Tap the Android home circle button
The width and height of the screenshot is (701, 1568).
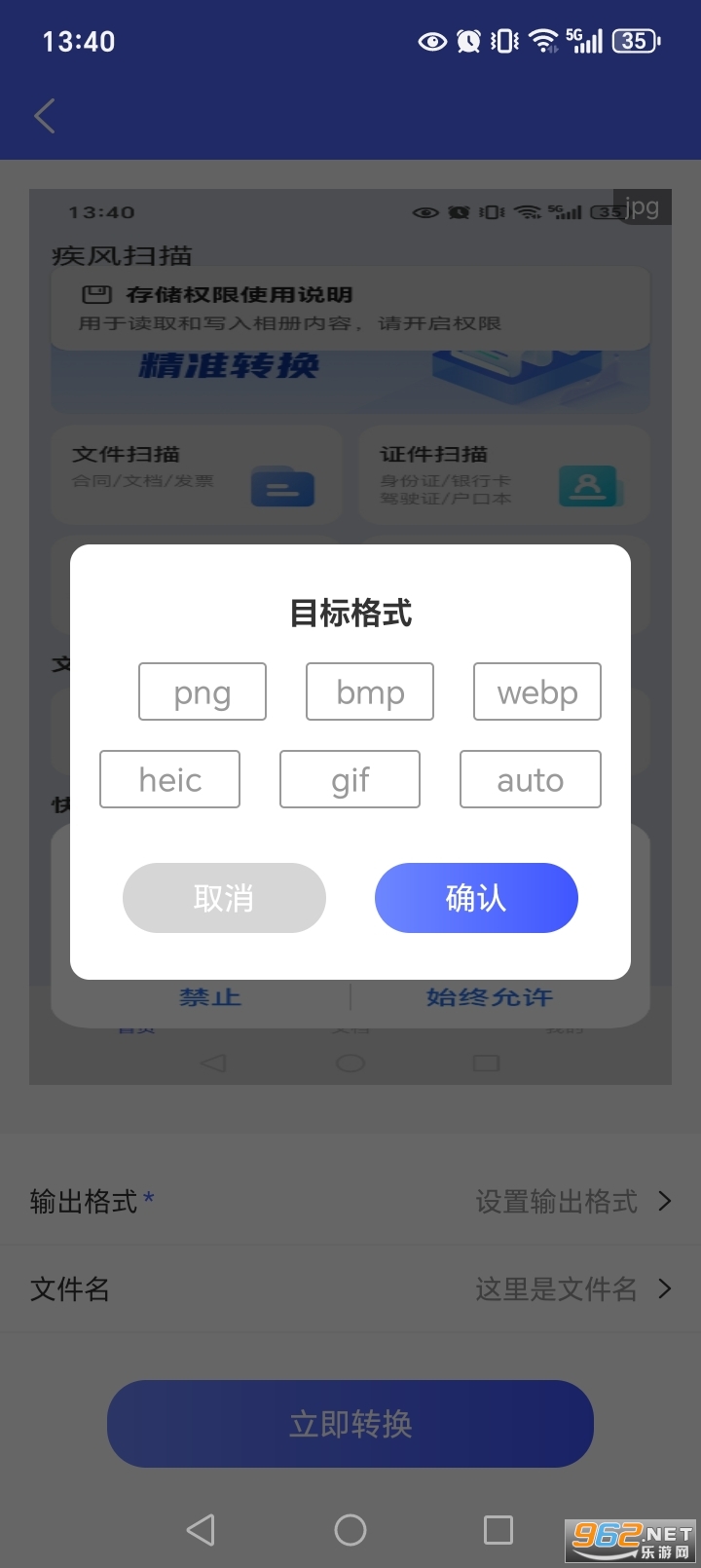[x=350, y=1529]
